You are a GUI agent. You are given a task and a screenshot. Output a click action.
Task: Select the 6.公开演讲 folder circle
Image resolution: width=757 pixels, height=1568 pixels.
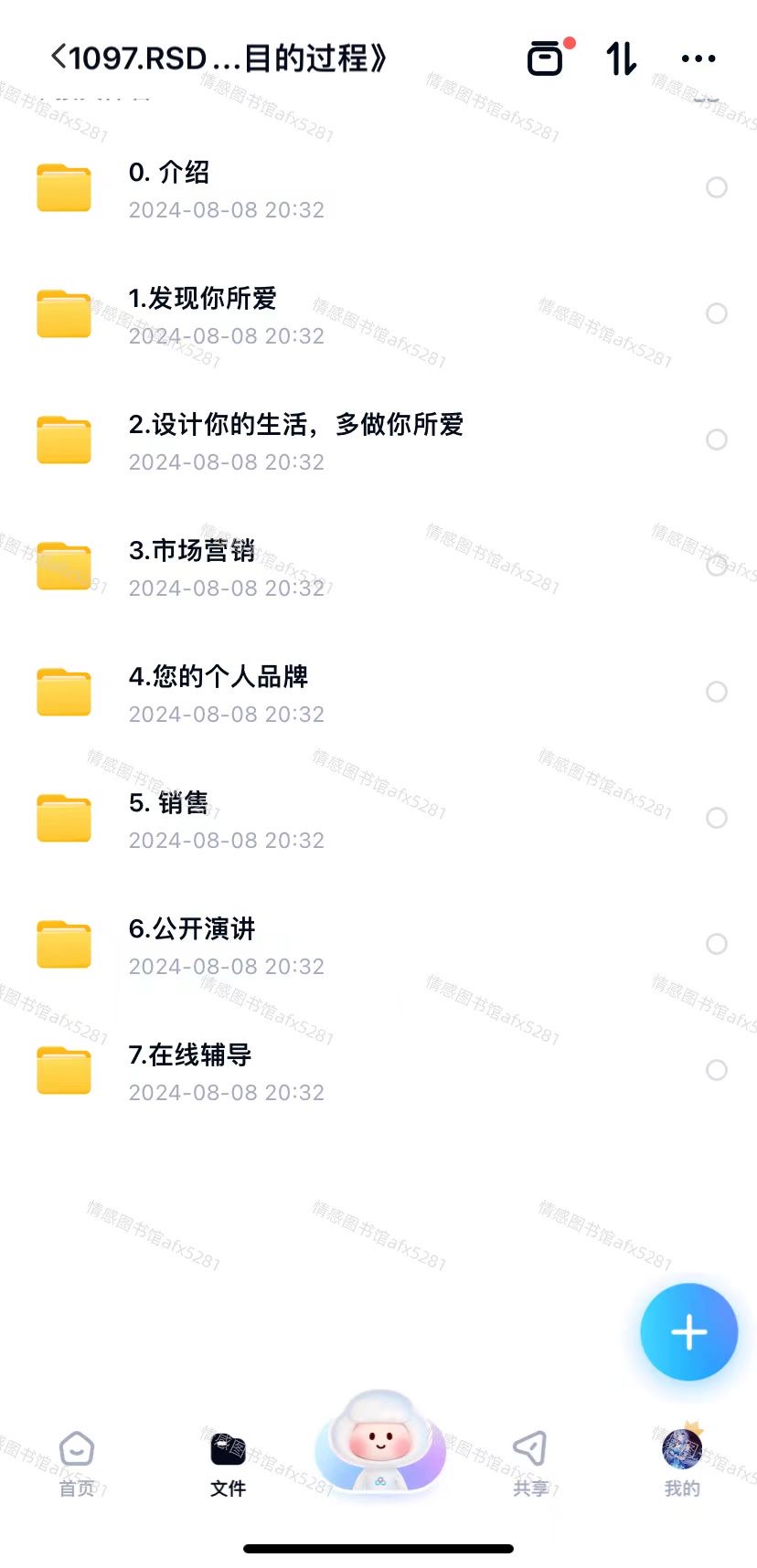pos(717,944)
